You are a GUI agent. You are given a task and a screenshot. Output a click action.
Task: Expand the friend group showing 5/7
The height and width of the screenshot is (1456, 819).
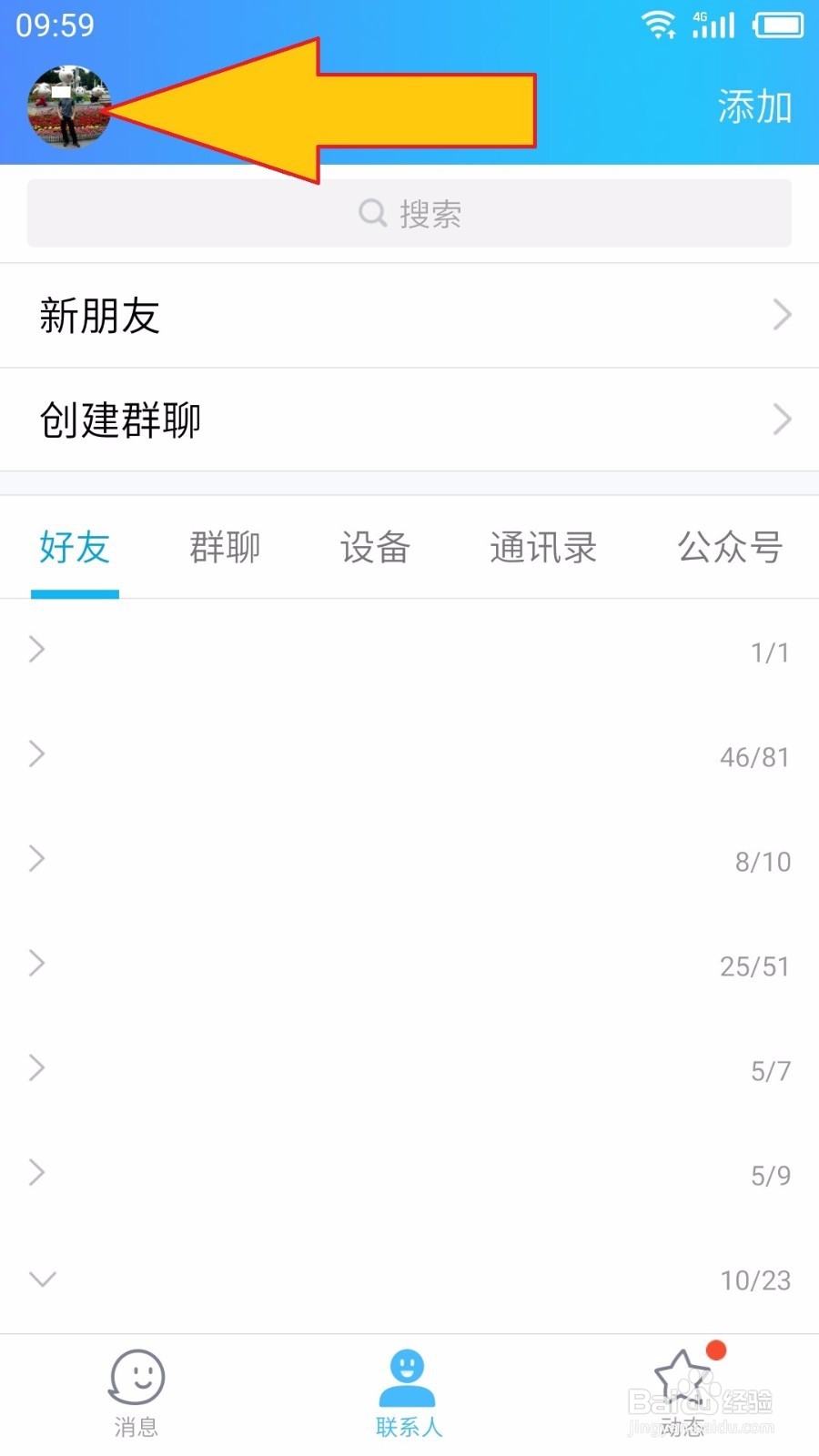(409, 1069)
